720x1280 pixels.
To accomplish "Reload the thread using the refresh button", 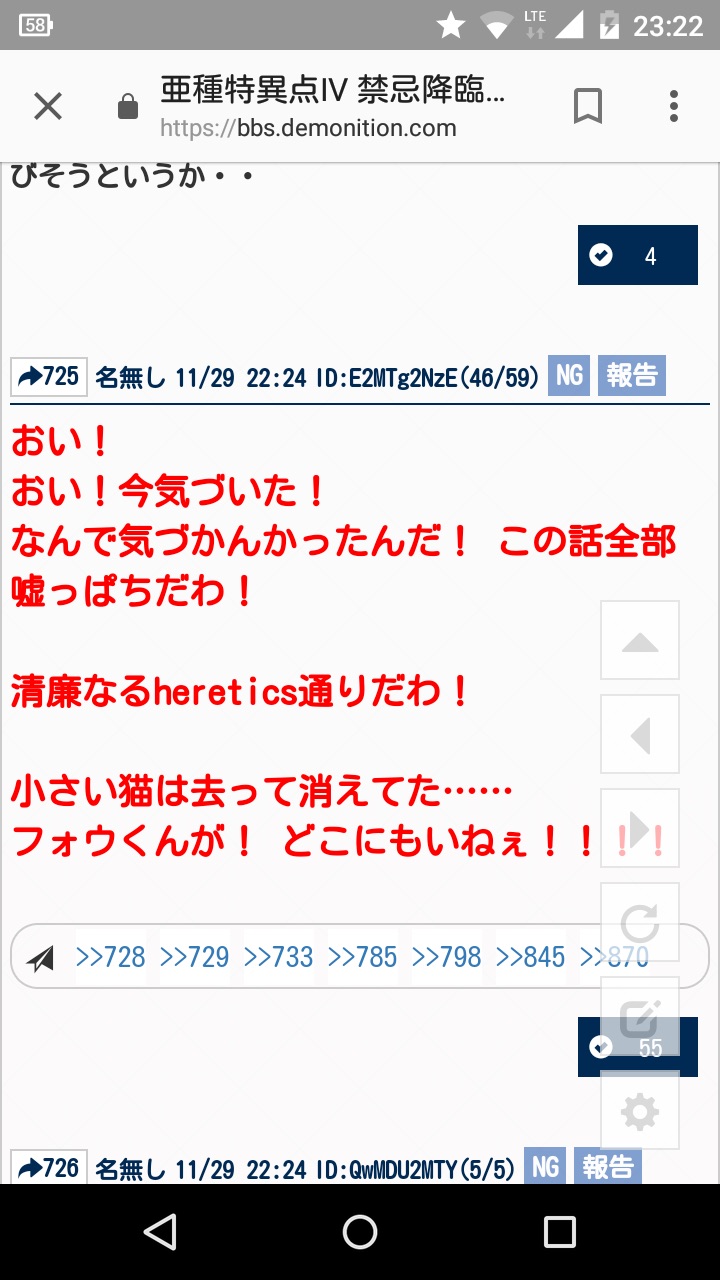I will 640,923.
